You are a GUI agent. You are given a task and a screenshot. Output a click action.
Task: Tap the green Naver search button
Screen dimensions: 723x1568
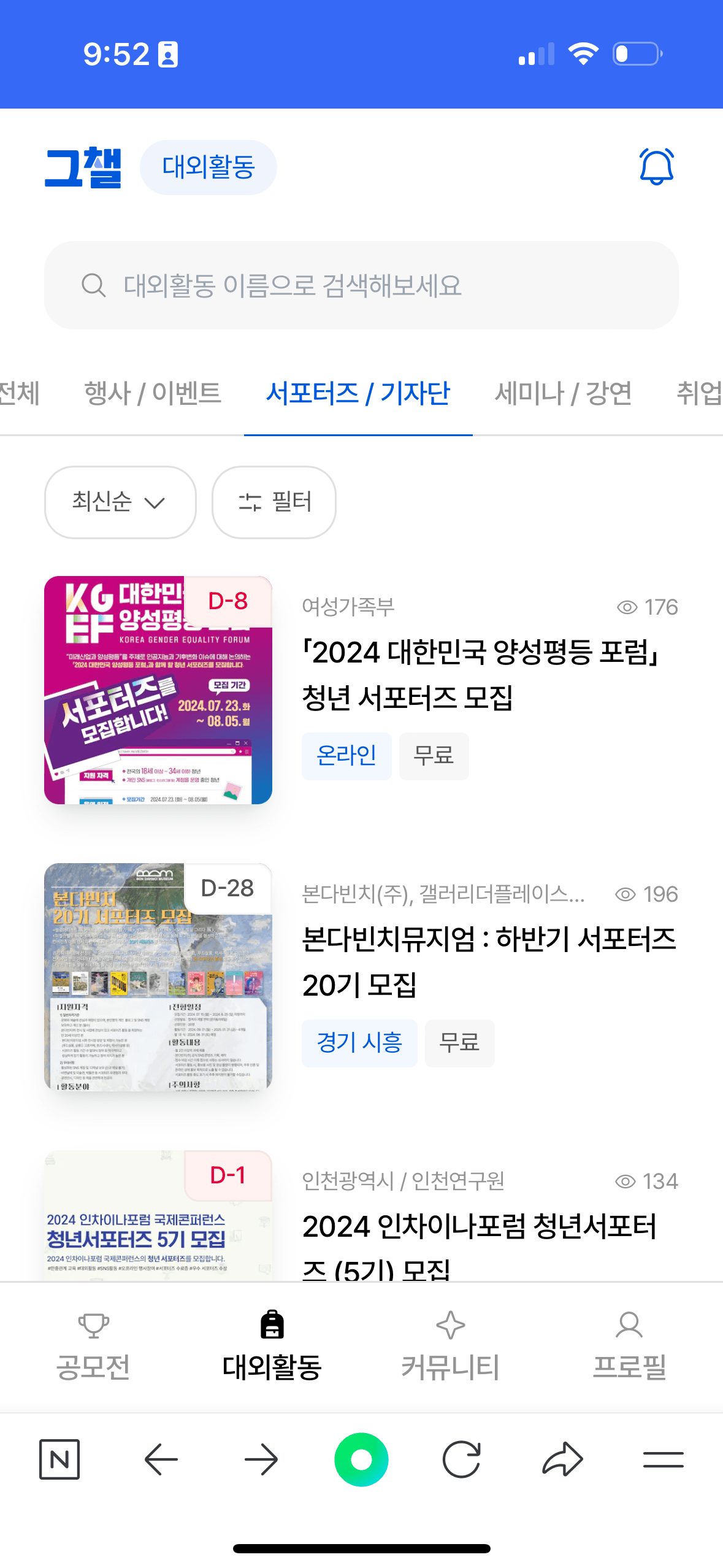[x=361, y=1459]
